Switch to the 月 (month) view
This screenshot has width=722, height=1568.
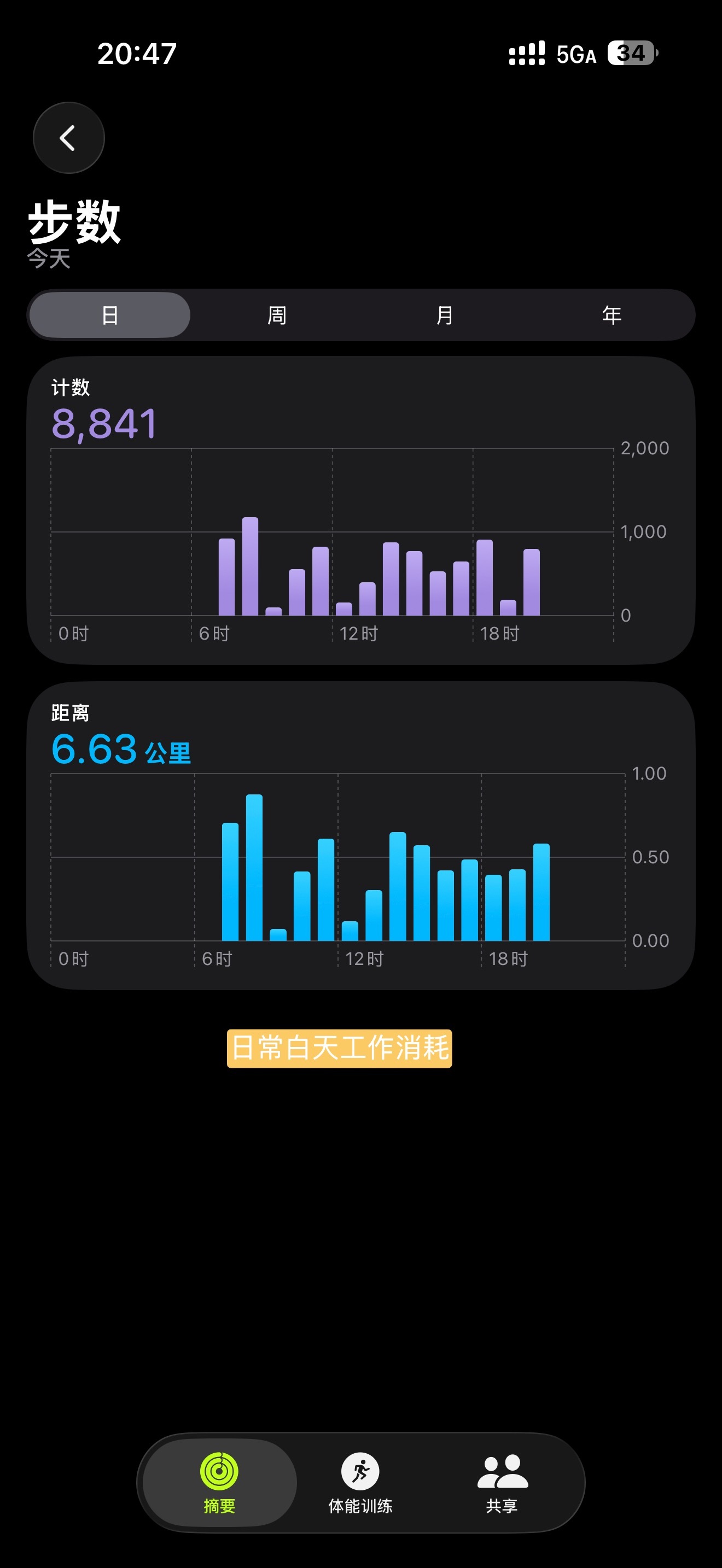pos(444,315)
